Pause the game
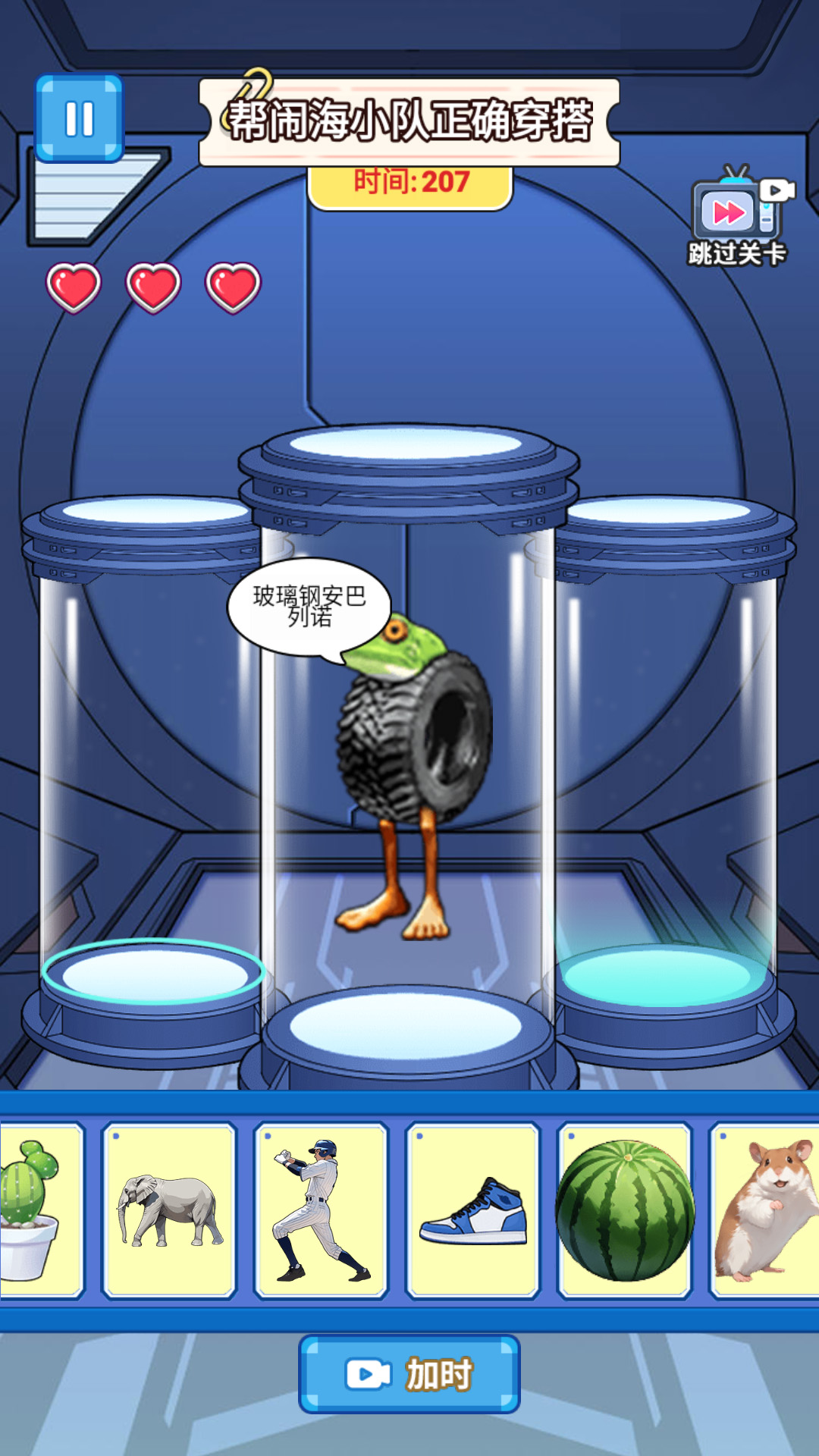The width and height of the screenshot is (819, 1456). [79, 118]
